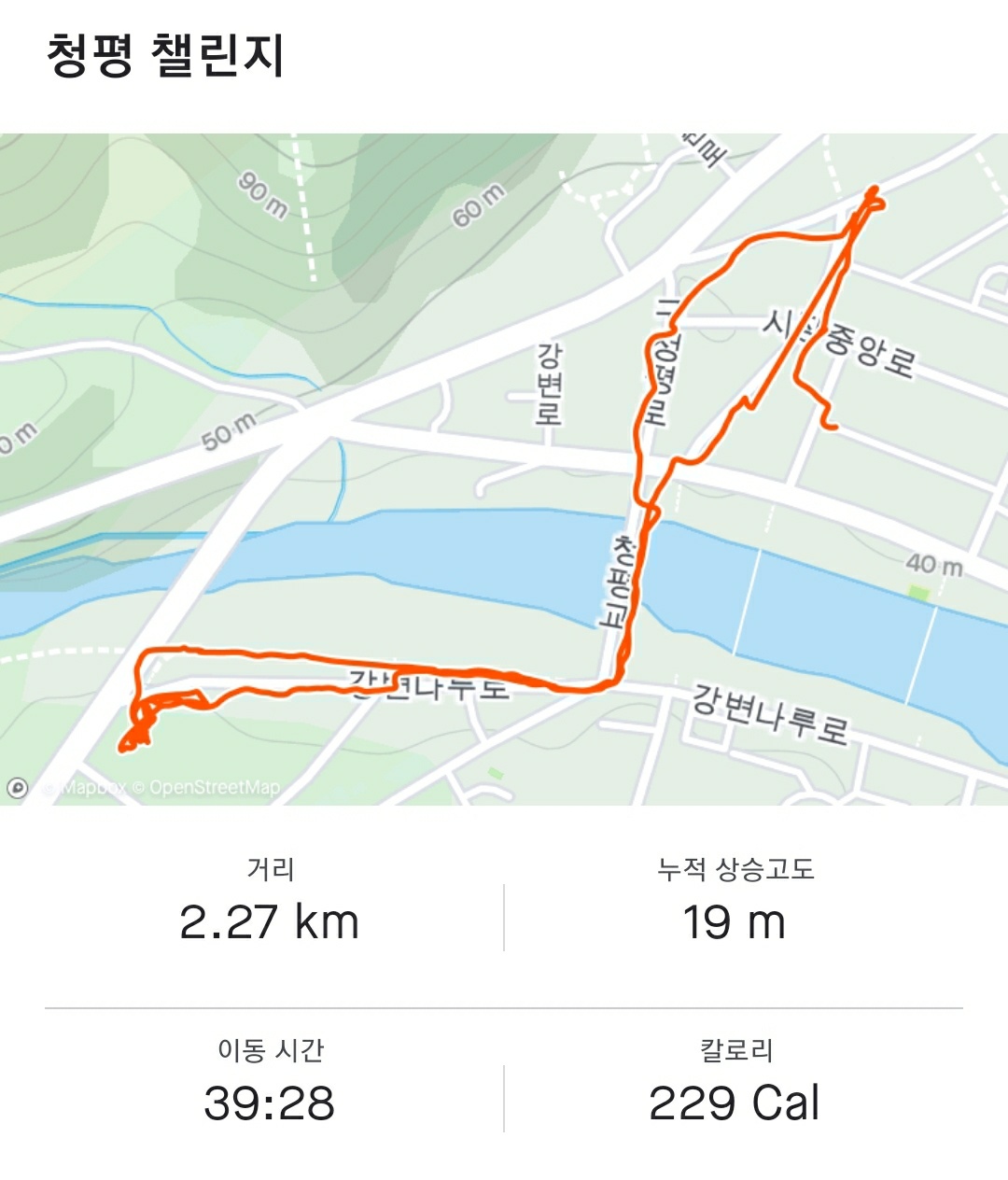The image size is (1008, 1180).
Task: Tap the map attribution info icon
Action: tap(18, 787)
